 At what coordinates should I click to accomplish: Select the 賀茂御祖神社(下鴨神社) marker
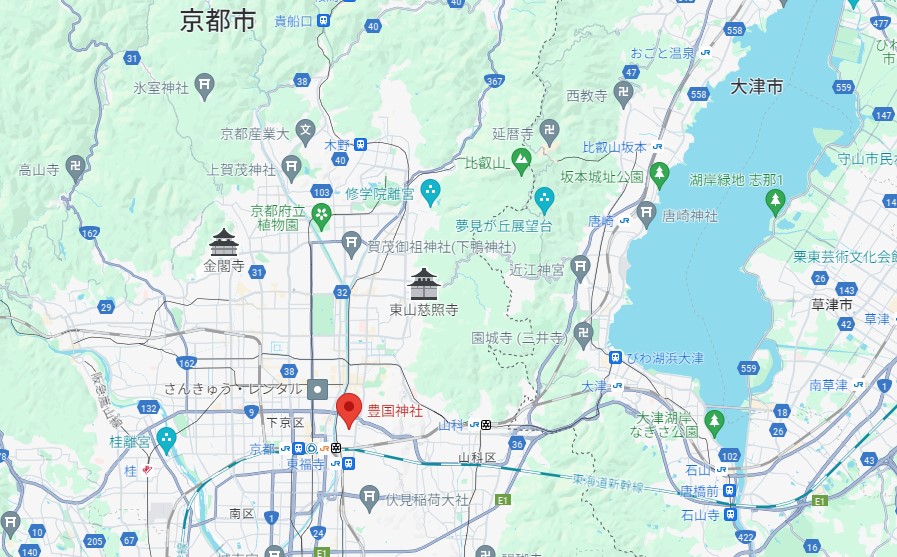click(351, 242)
